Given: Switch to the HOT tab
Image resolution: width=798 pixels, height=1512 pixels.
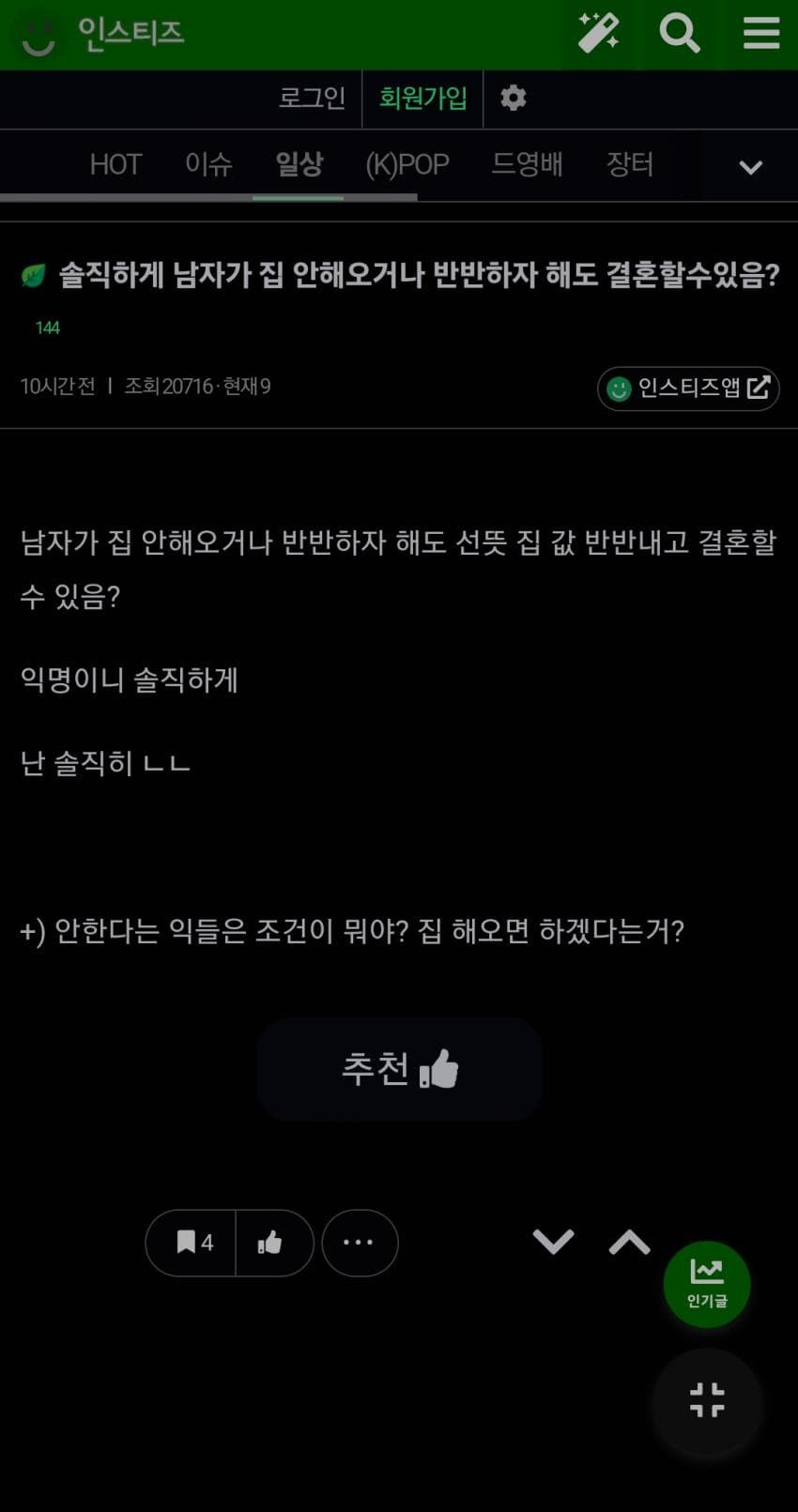Looking at the screenshot, I should pos(115,164).
